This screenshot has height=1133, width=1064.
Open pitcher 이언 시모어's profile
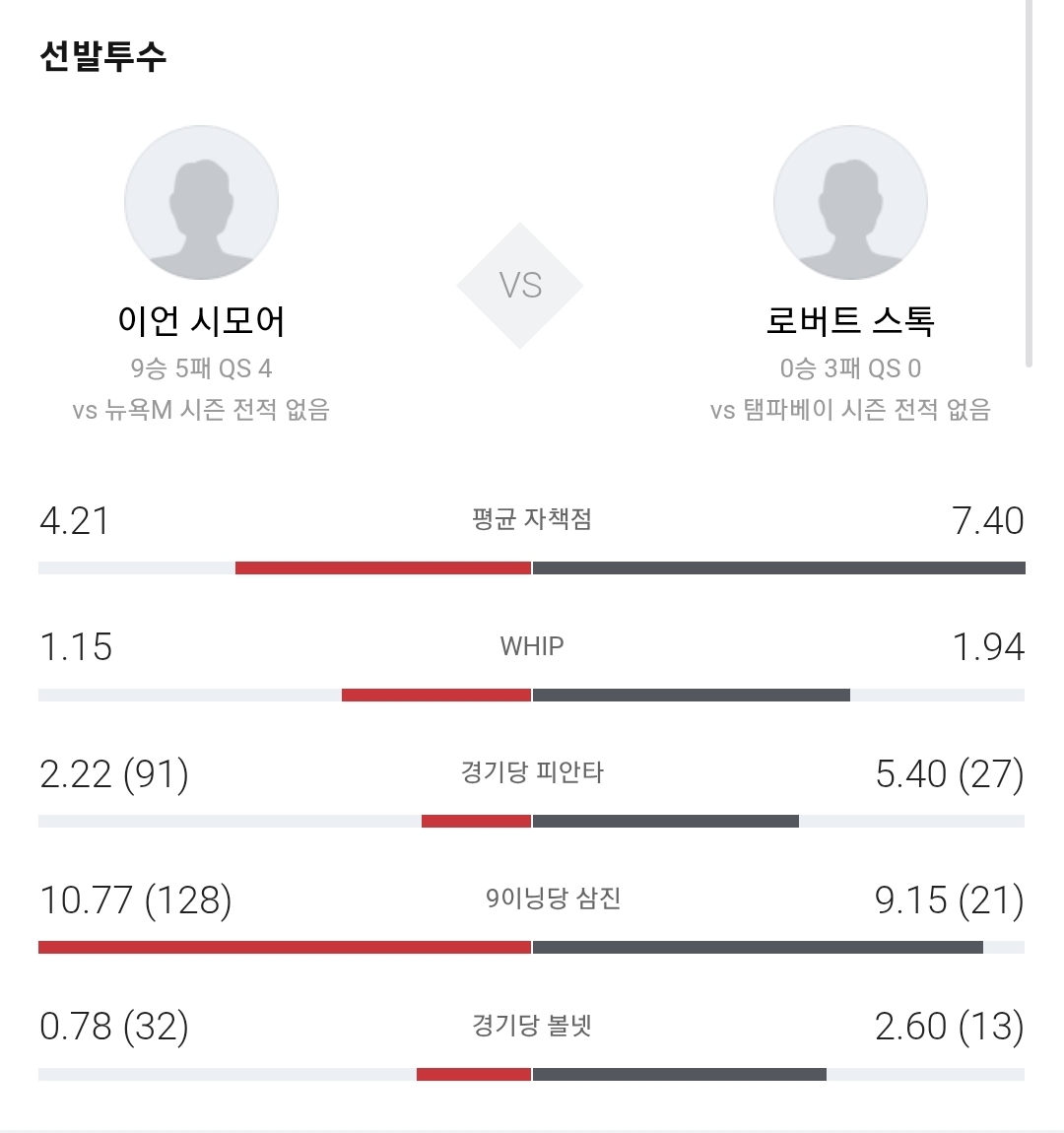tap(202, 203)
